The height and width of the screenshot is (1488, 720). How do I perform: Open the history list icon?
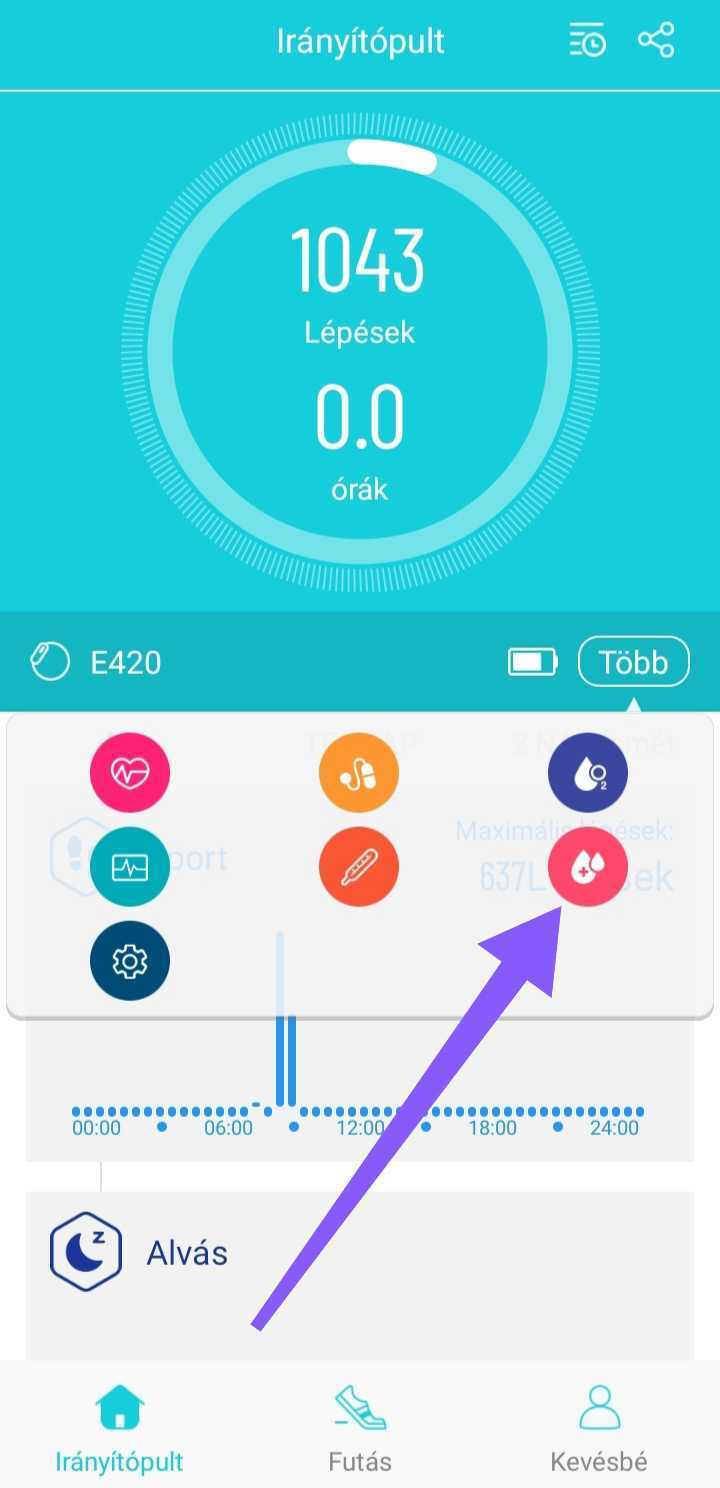pyautogui.click(x=588, y=42)
